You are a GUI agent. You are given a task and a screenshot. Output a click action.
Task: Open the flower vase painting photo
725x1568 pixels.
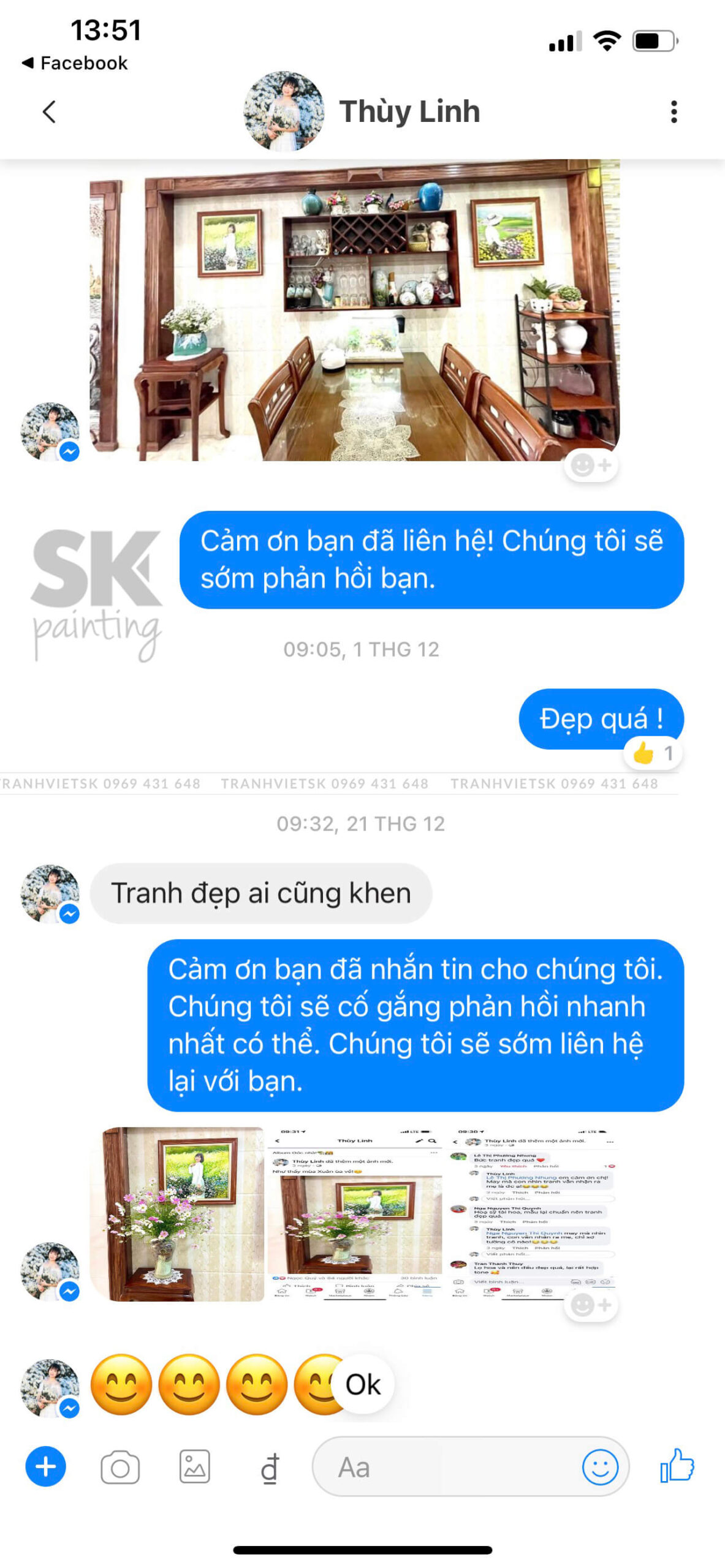(x=177, y=1213)
